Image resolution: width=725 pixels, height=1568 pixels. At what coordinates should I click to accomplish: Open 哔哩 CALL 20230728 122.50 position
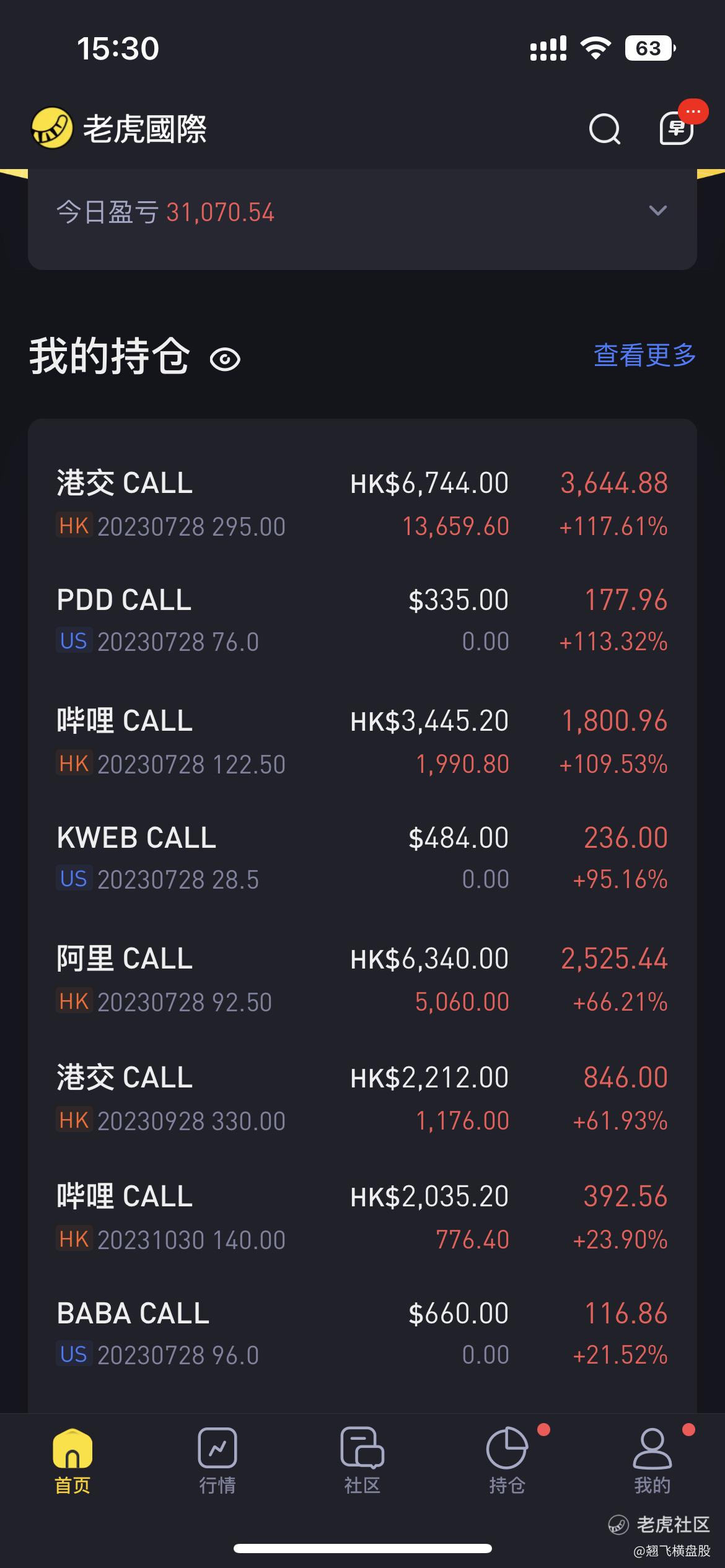pyautogui.click(x=362, y=741)
